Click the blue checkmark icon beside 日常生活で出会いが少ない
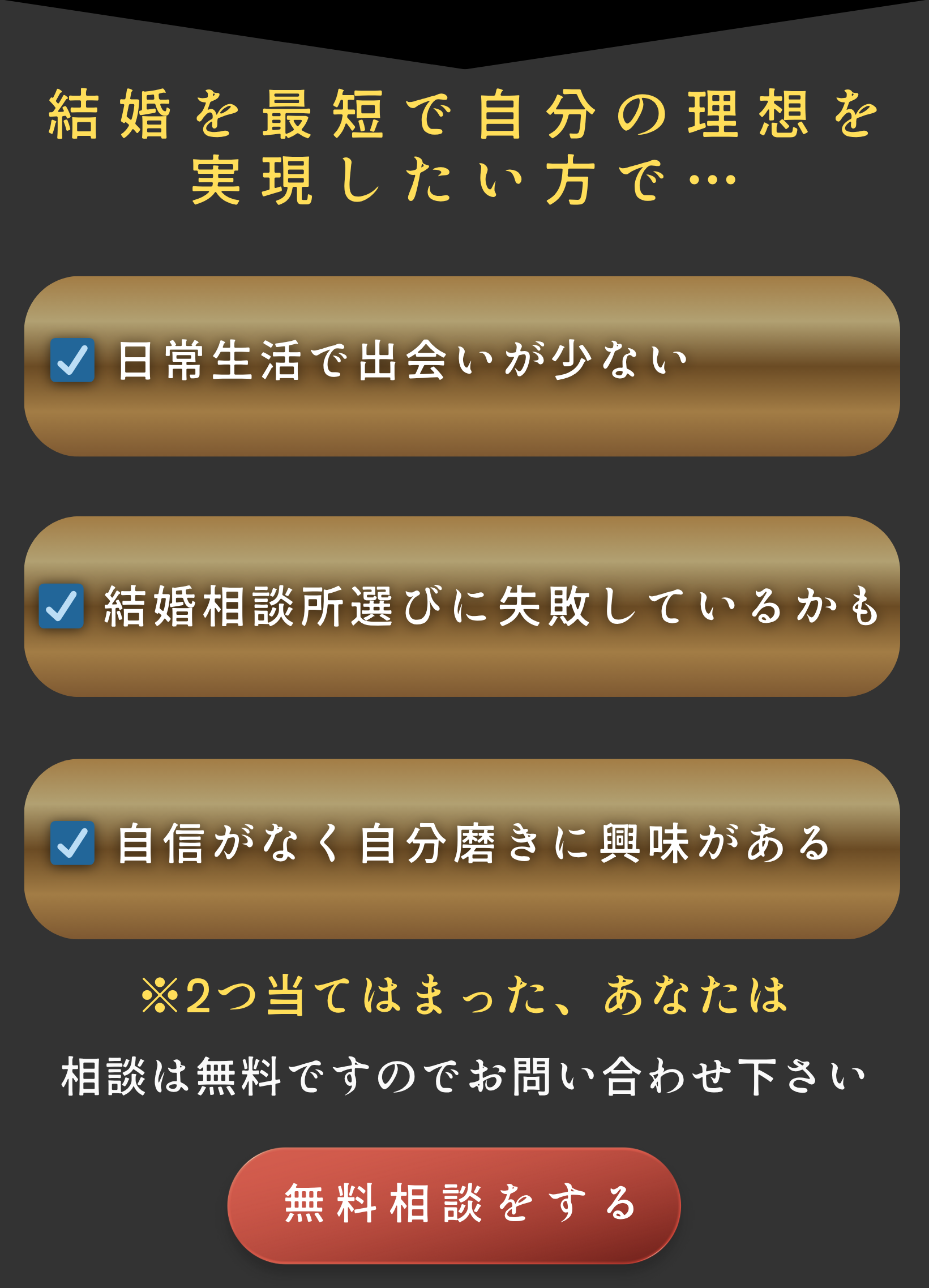The width and height of the screenshot is (929, 1288). (72, 361)
